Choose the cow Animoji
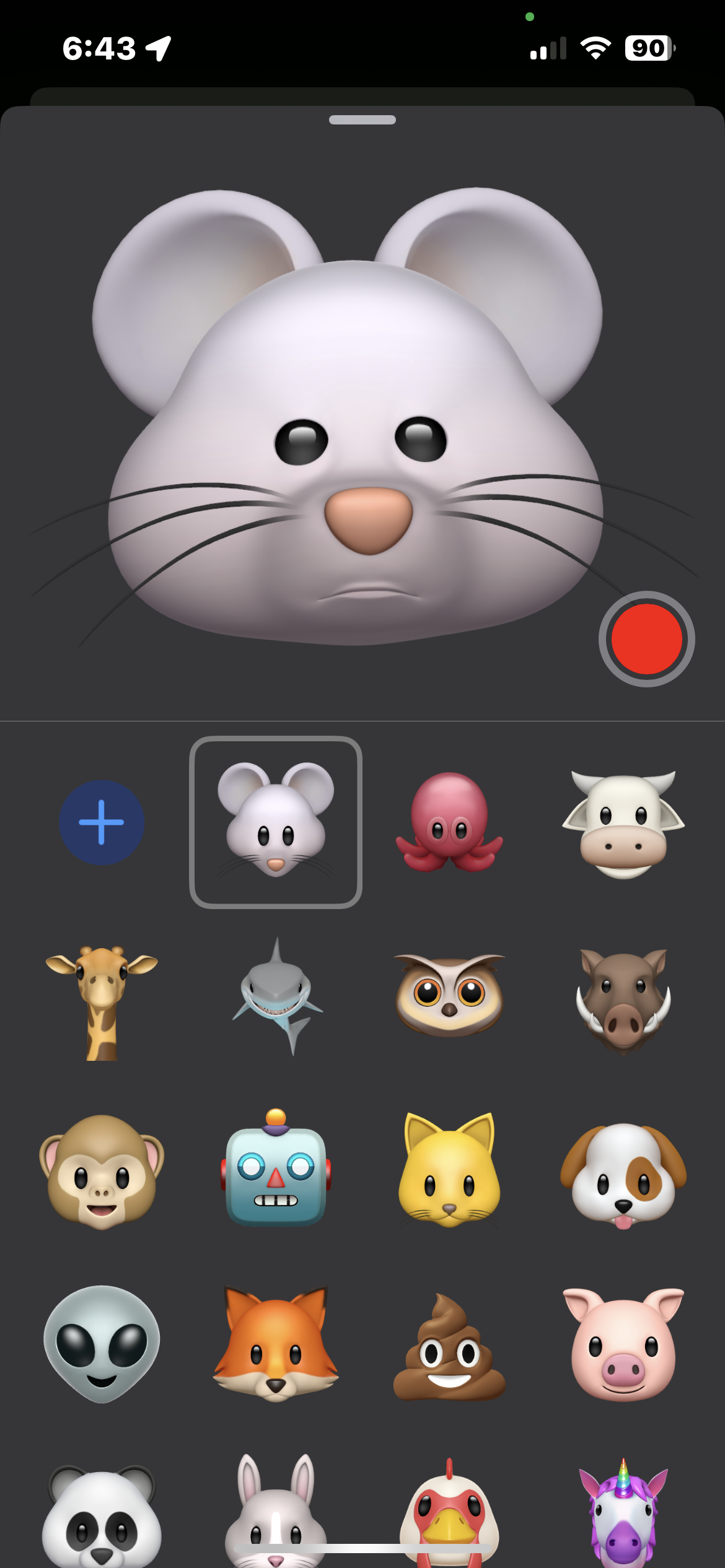 [x=623, y=822]
